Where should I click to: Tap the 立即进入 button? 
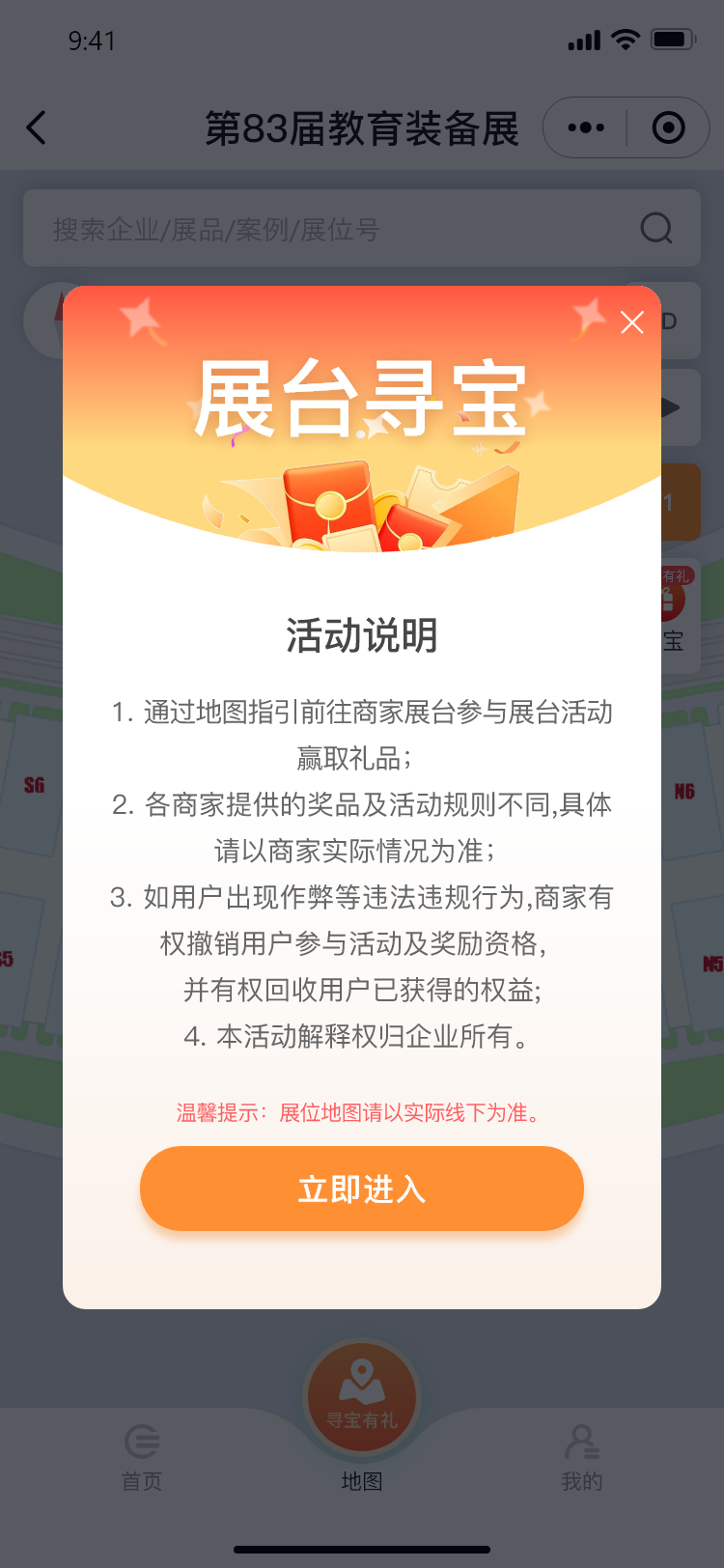point(362,1189)
